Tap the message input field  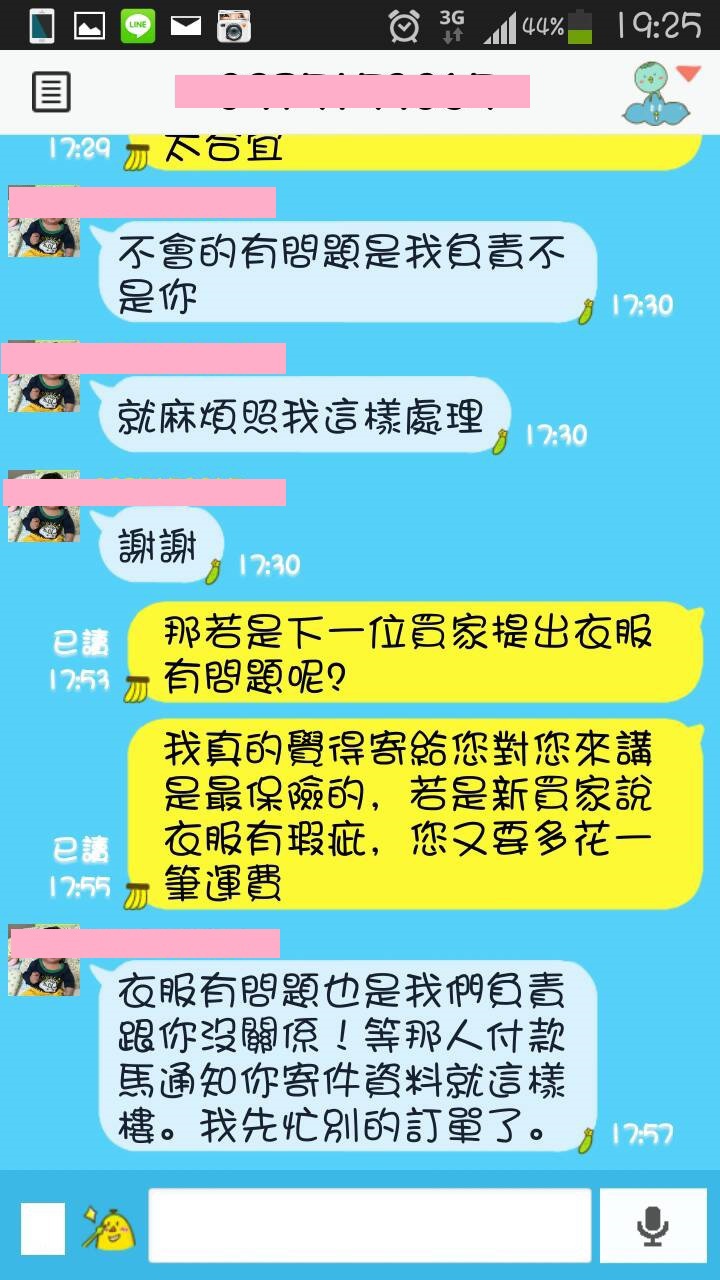[369, 1225]
